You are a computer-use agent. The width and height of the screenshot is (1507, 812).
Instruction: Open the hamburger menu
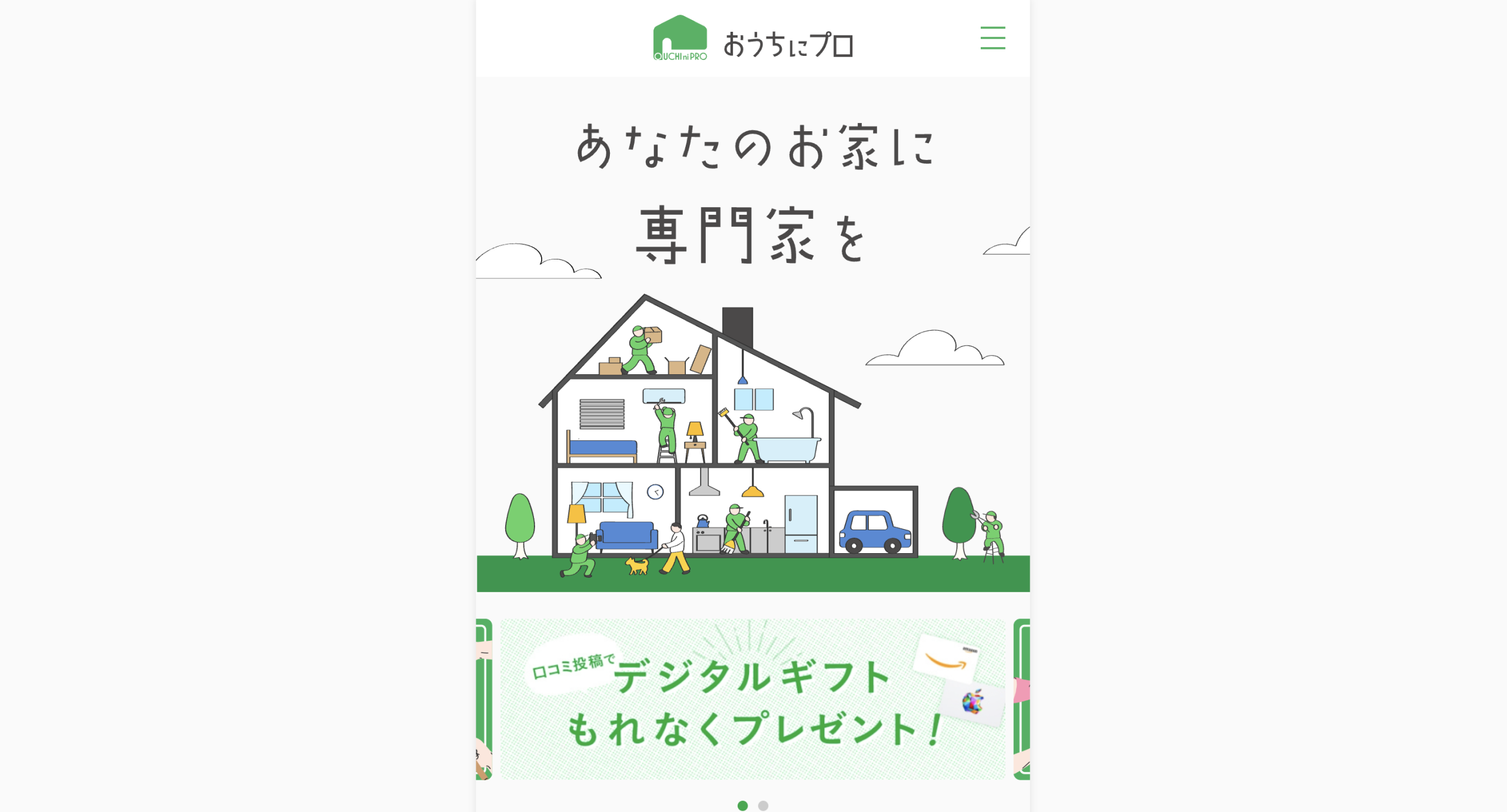point(993,38)
